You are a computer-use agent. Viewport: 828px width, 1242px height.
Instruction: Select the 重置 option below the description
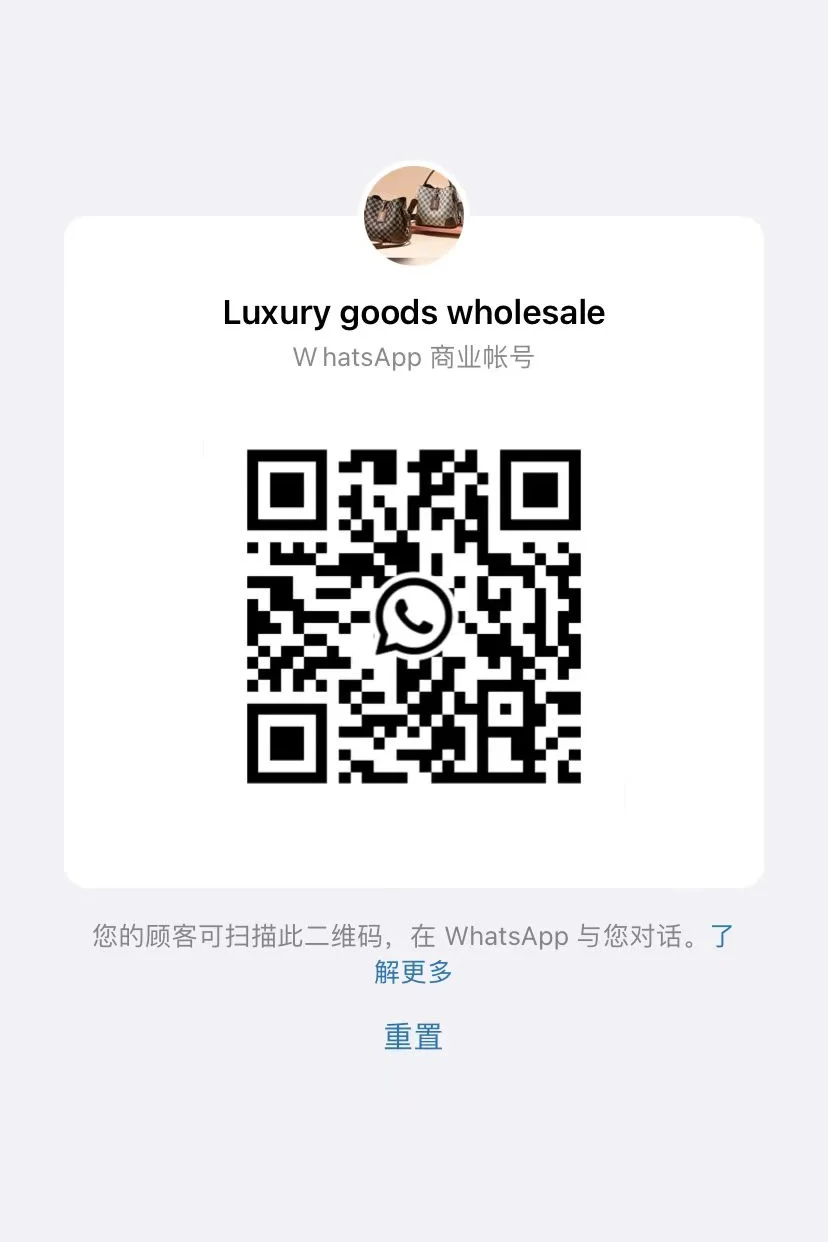point(412,1037)
